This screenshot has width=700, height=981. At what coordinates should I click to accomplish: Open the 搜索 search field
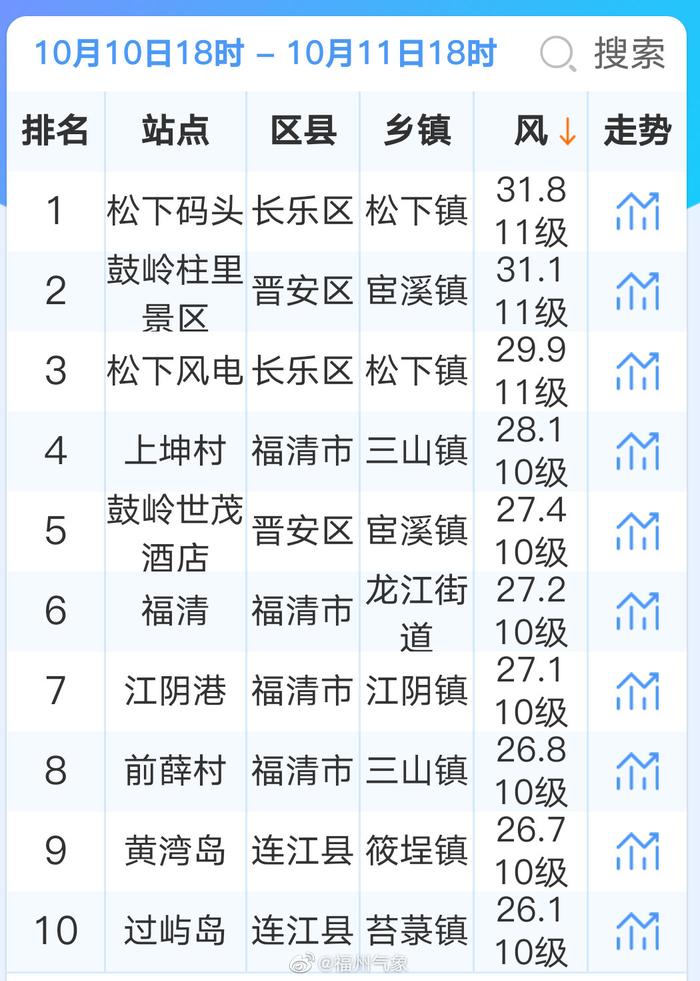click(x=604, y=53)
